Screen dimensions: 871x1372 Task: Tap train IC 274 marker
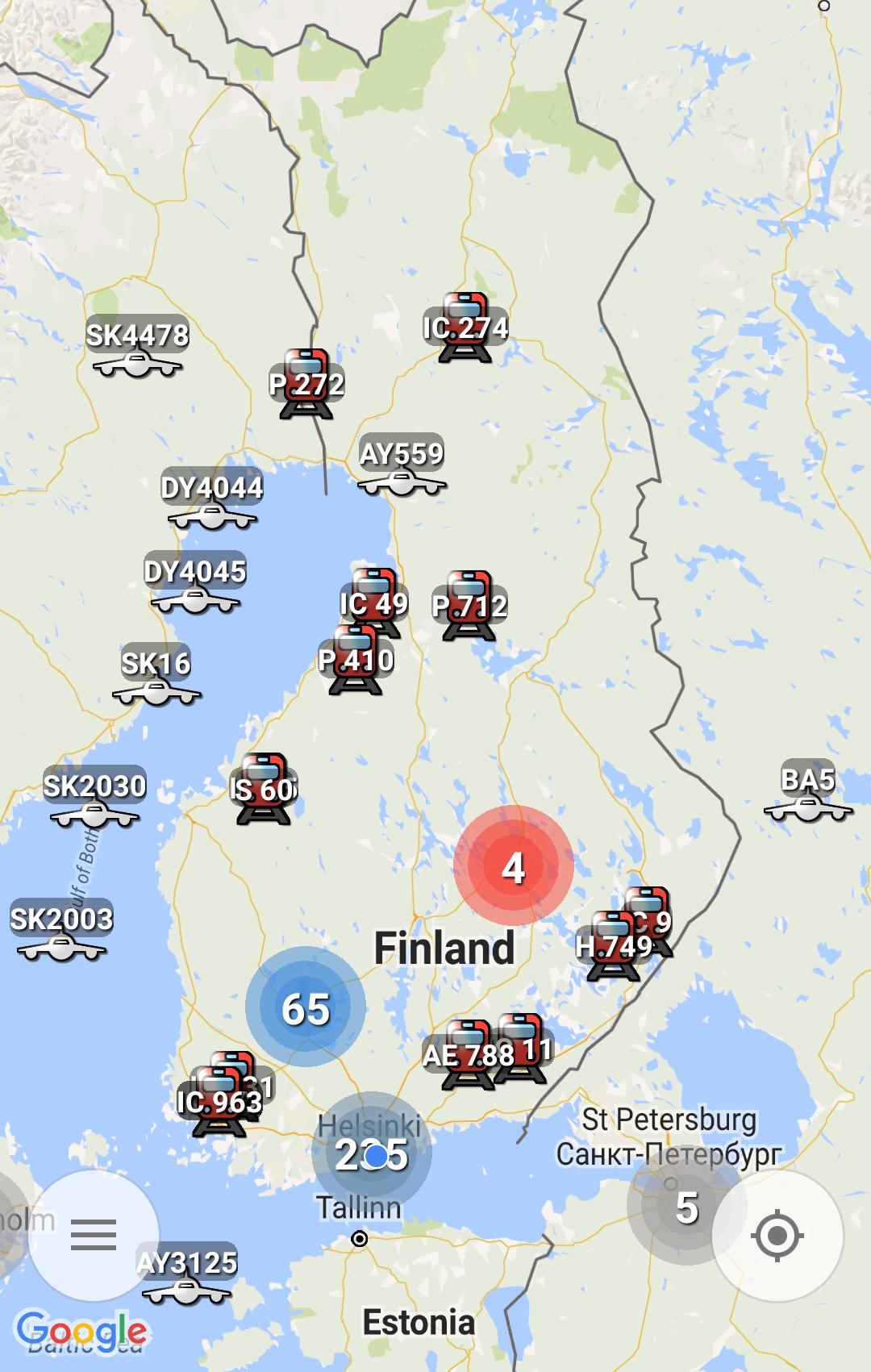[465, 328]
